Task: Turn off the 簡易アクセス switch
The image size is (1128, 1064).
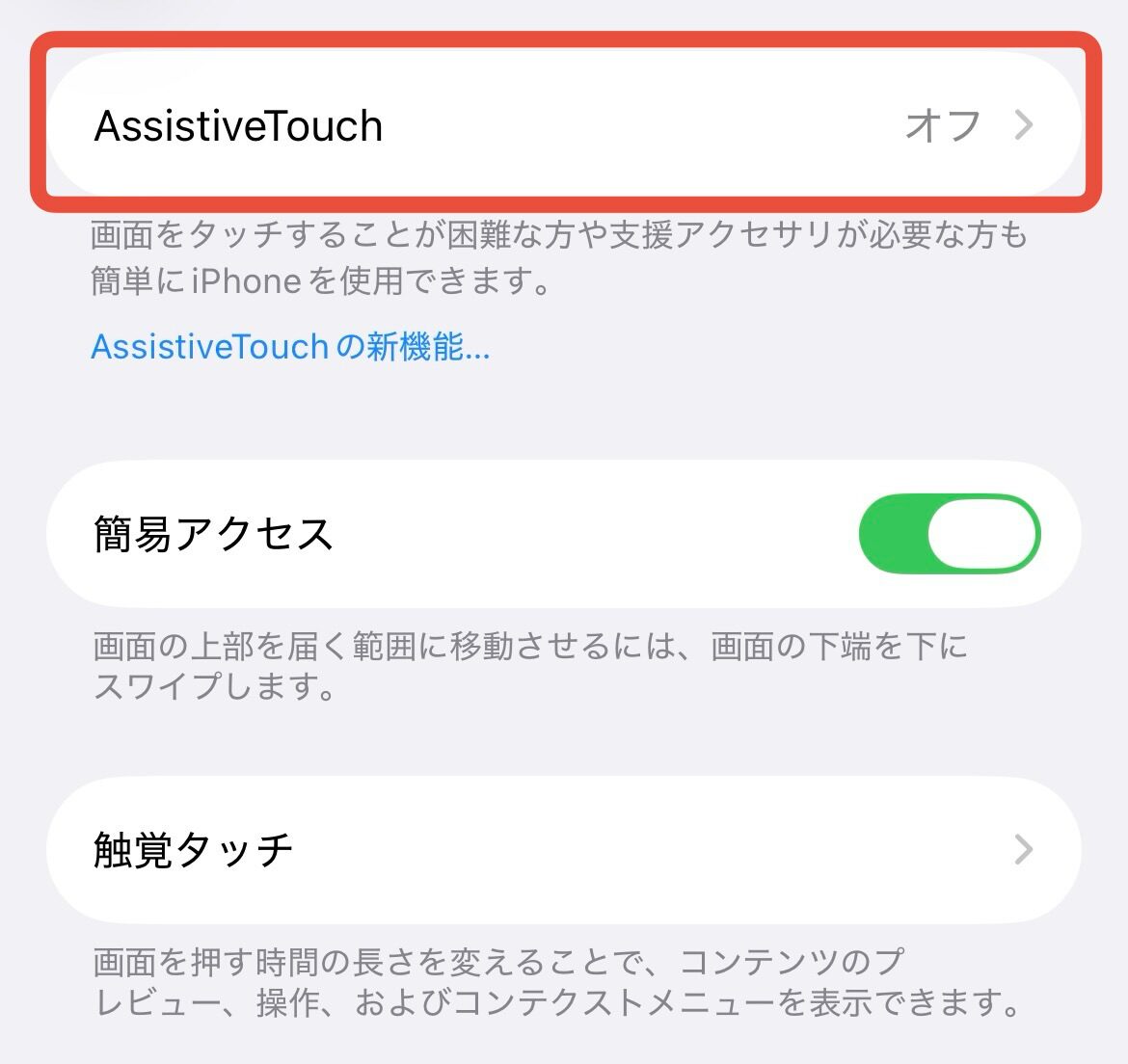Action: (x=949, y=534)
